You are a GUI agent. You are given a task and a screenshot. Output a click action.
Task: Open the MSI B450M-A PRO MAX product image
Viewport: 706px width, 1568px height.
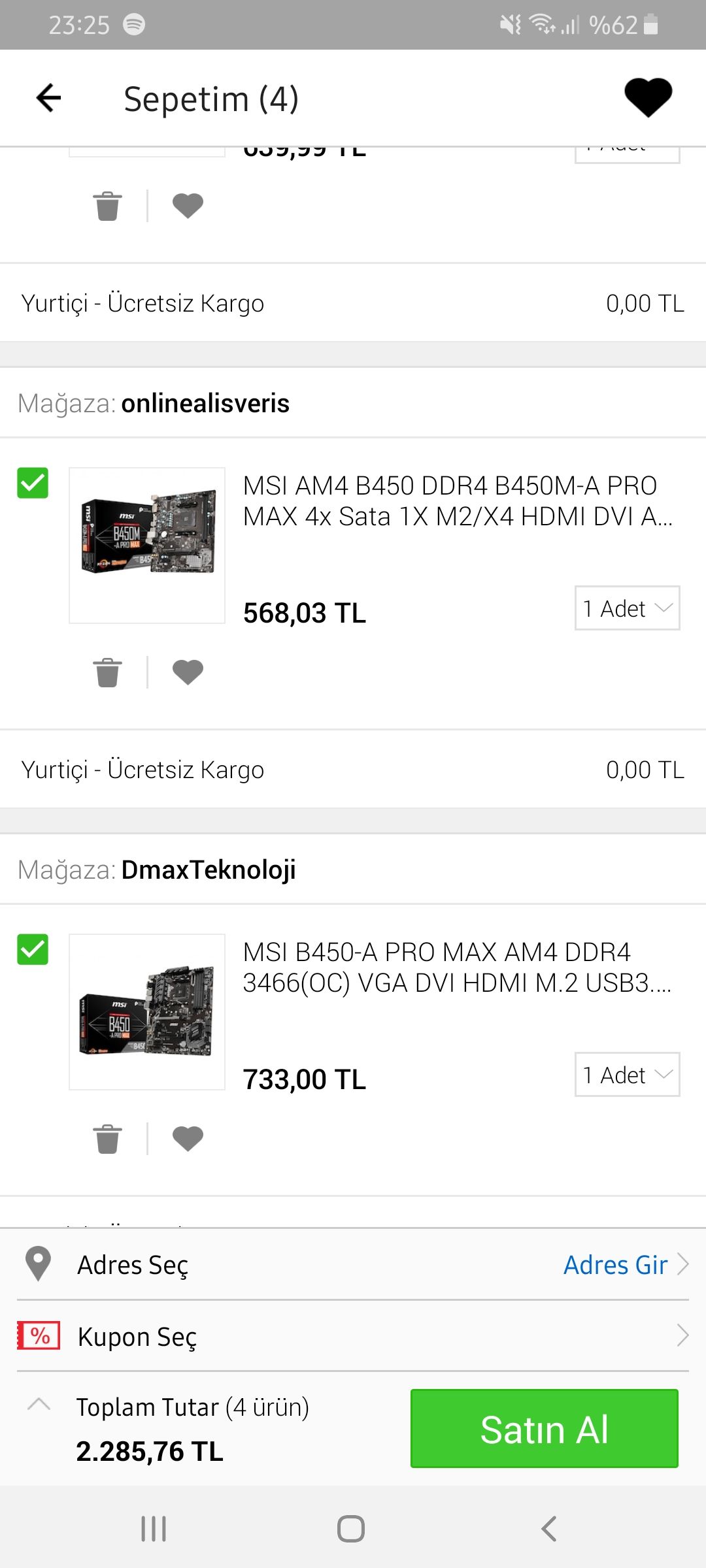coord(147,545)
